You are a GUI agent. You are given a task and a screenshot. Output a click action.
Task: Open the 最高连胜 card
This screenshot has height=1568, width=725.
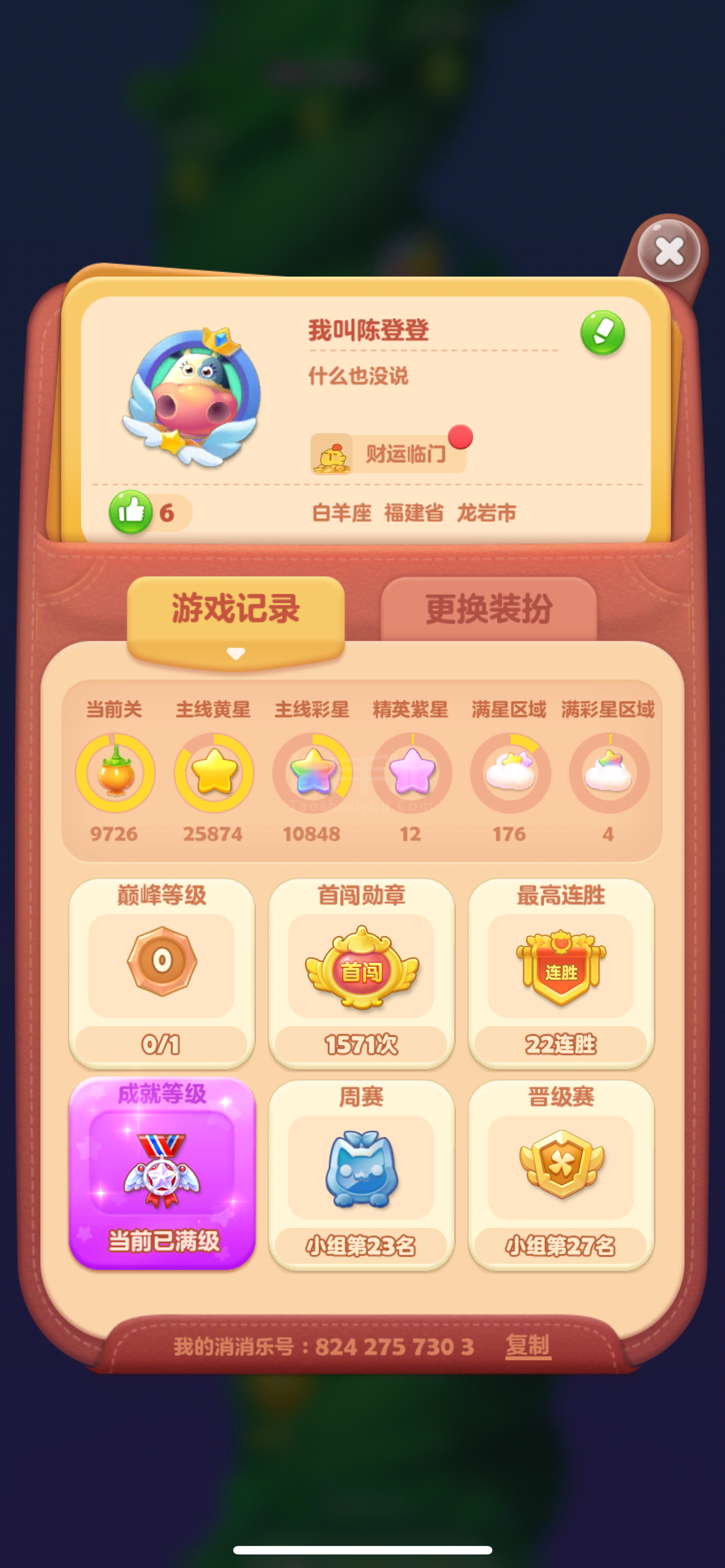pyautogui.click(x=561, y=973)
